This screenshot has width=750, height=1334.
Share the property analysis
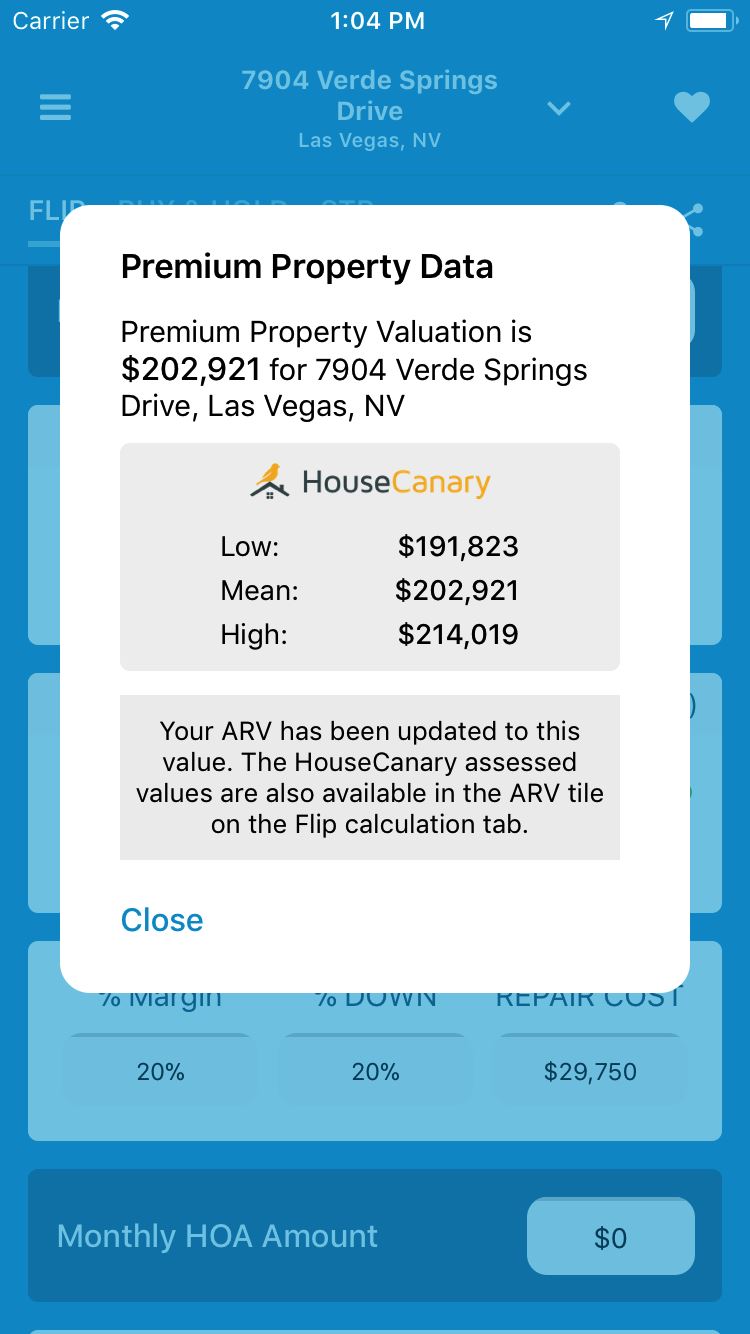692,220
